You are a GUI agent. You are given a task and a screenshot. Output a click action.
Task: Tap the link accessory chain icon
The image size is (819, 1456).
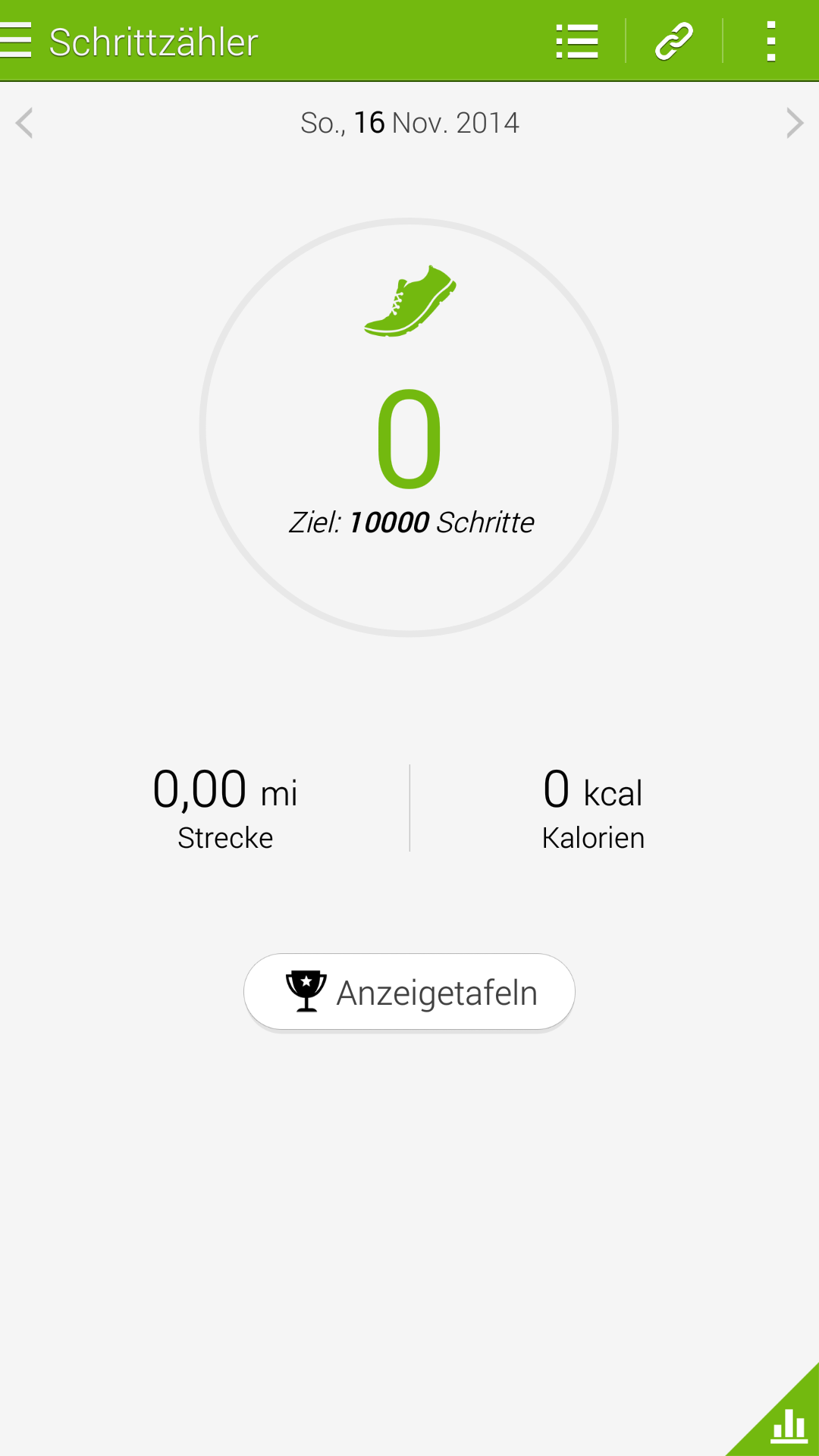pyautogui.click(x=674, y=41)
